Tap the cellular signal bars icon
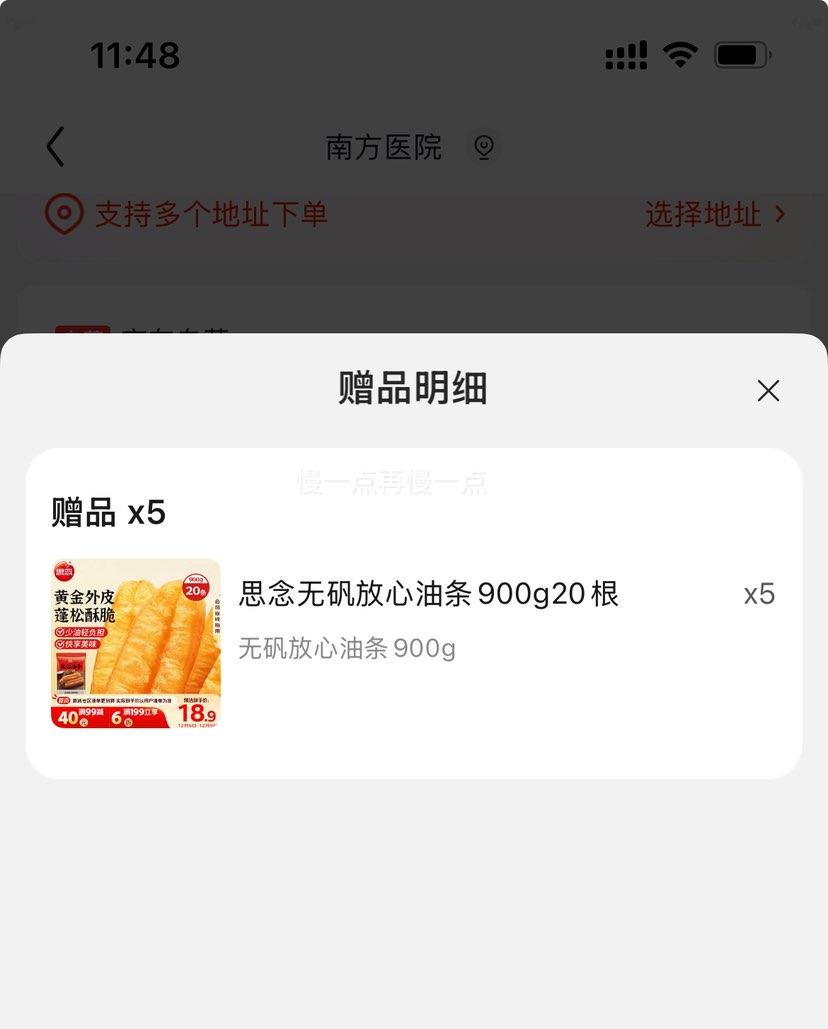The height and width of the screenshot is (1029, 828). coord(626,57)
